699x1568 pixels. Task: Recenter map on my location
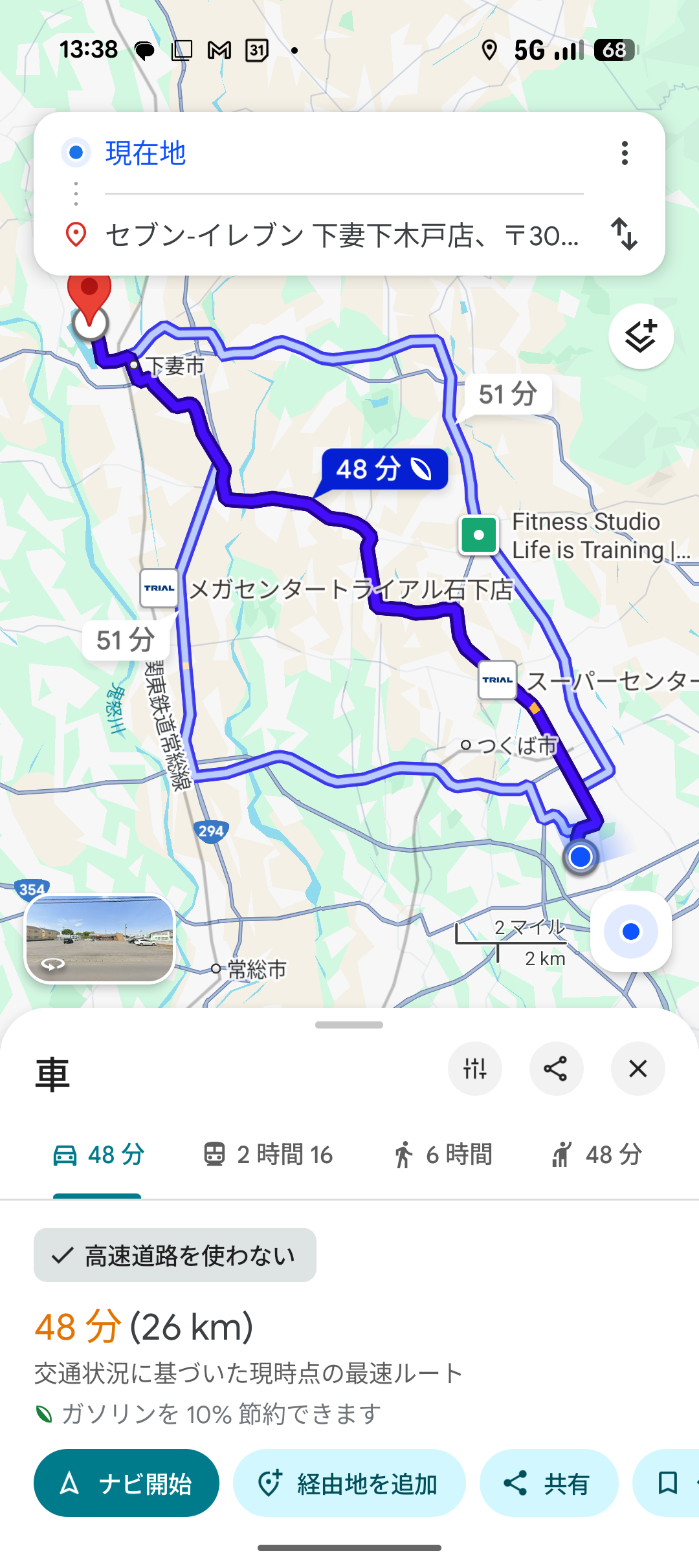(x=630, y=931)
